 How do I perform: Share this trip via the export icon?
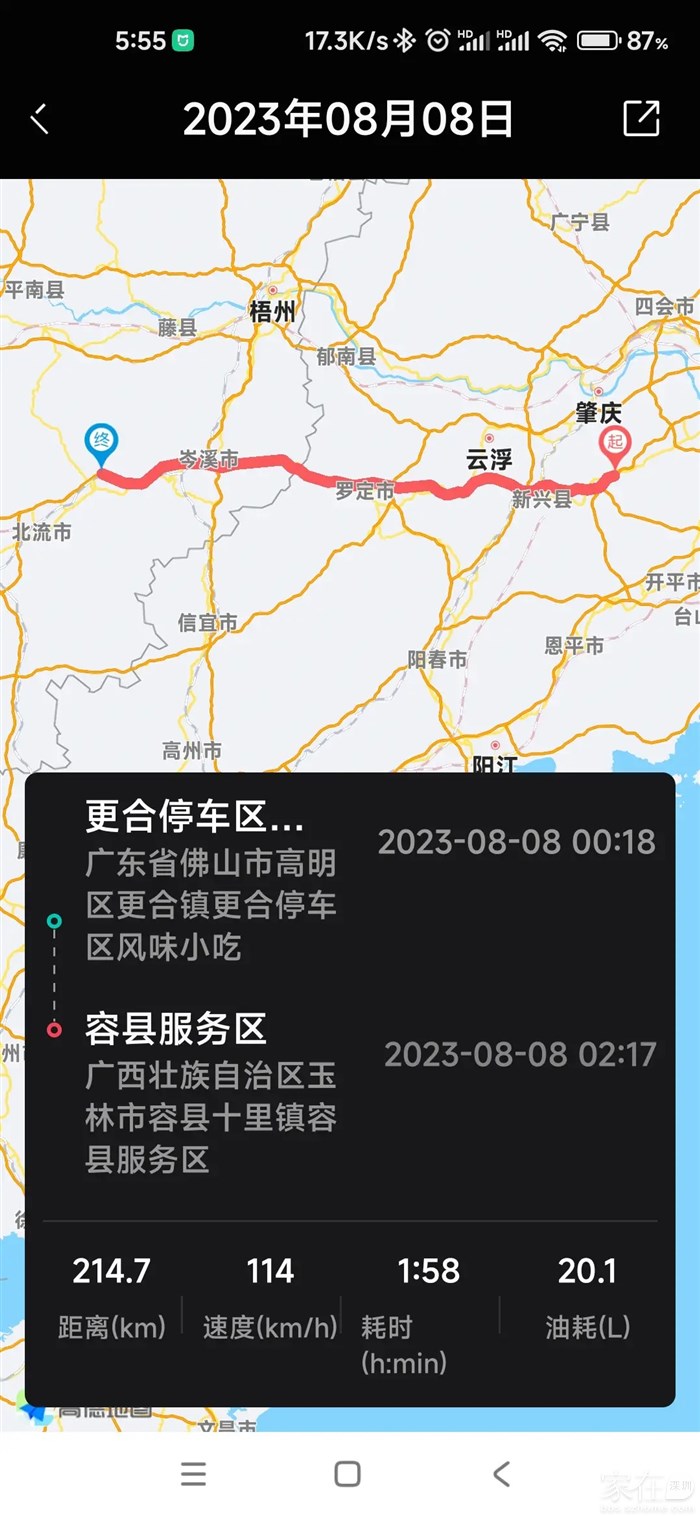click(x=641, y=118)
